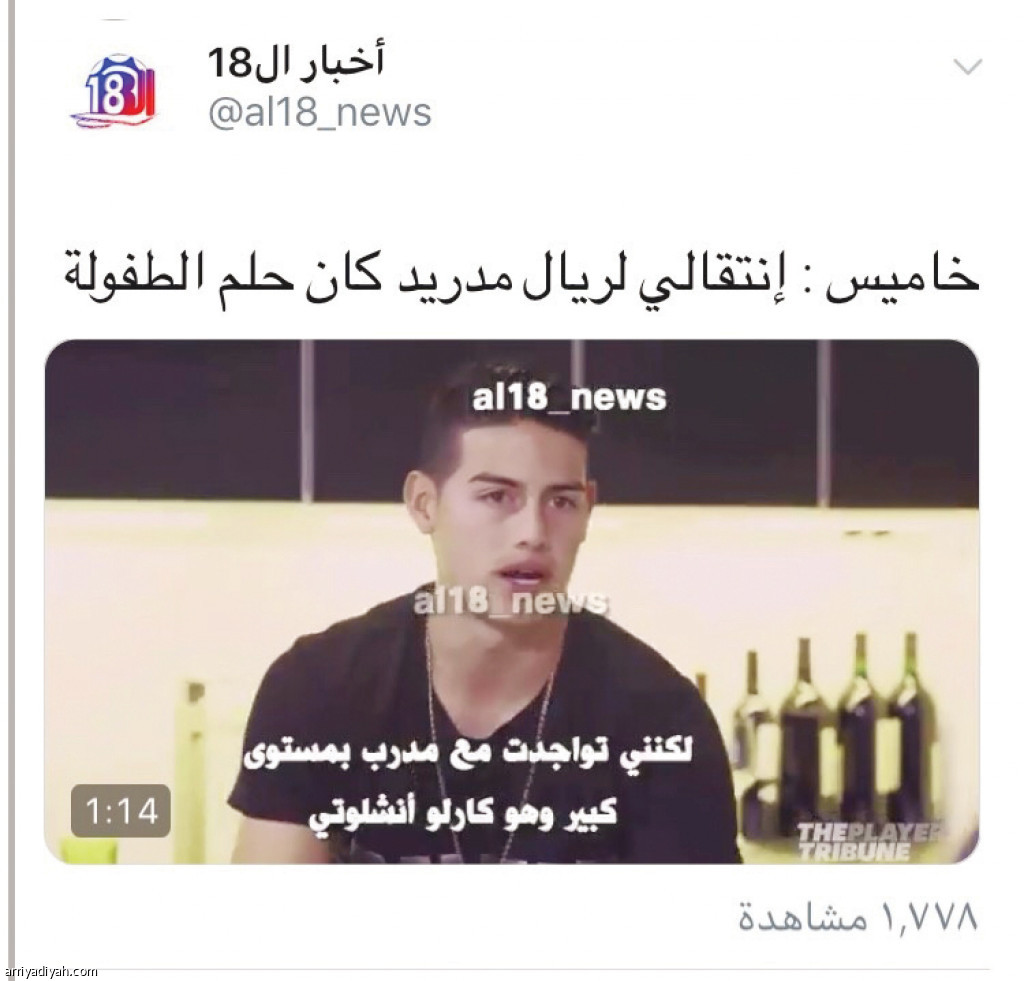Screen dimensions: 1024x981
Task: Open the al18_news profile avatar
Action: [x=113, y=91]
